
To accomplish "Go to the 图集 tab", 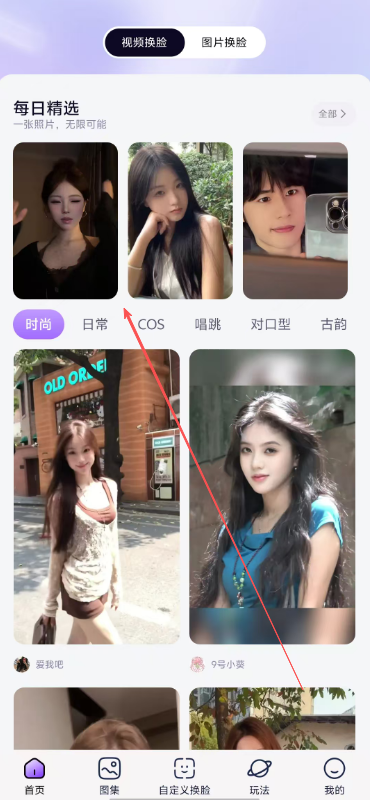I will pos(109,776).
